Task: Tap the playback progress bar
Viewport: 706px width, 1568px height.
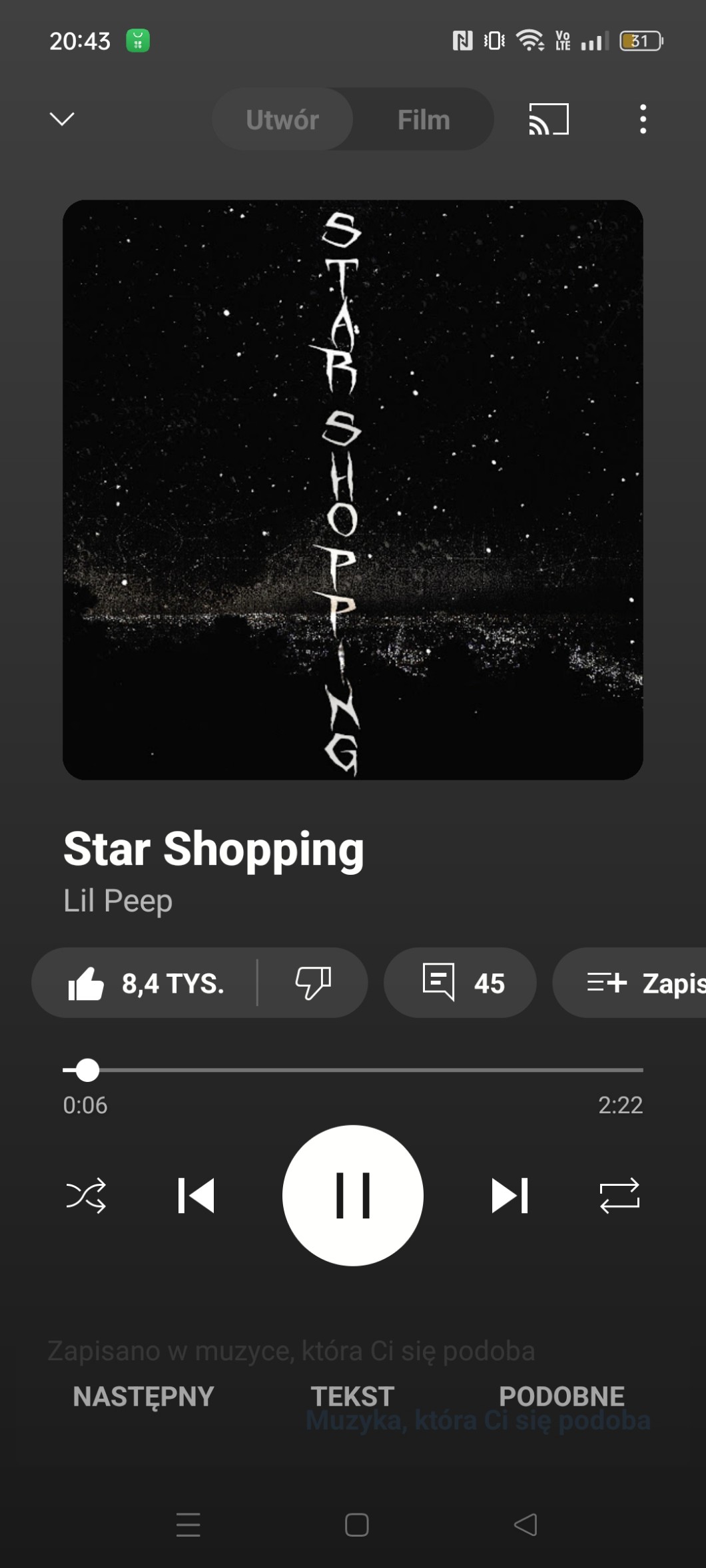Action: tap(353, 1070)
